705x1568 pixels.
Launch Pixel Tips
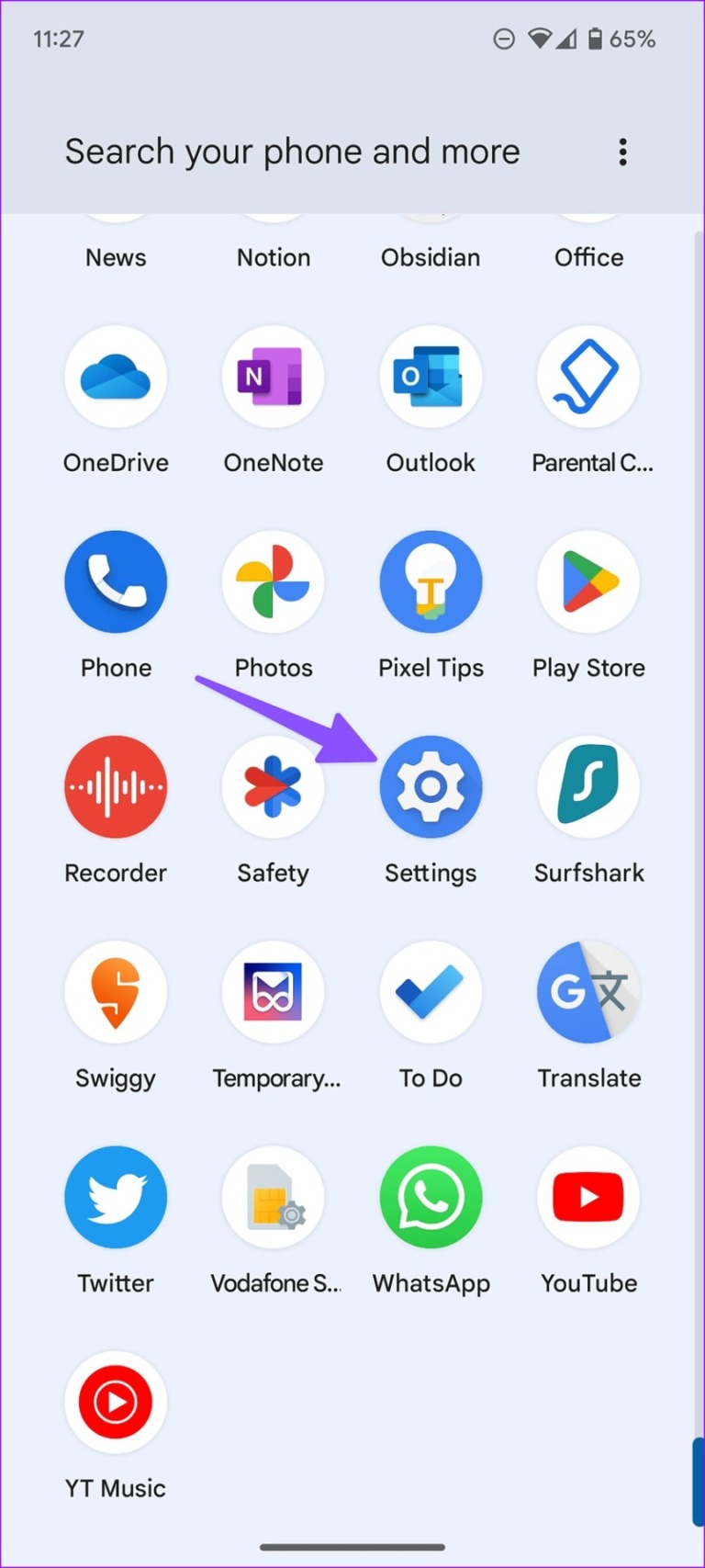pos(431,581)
